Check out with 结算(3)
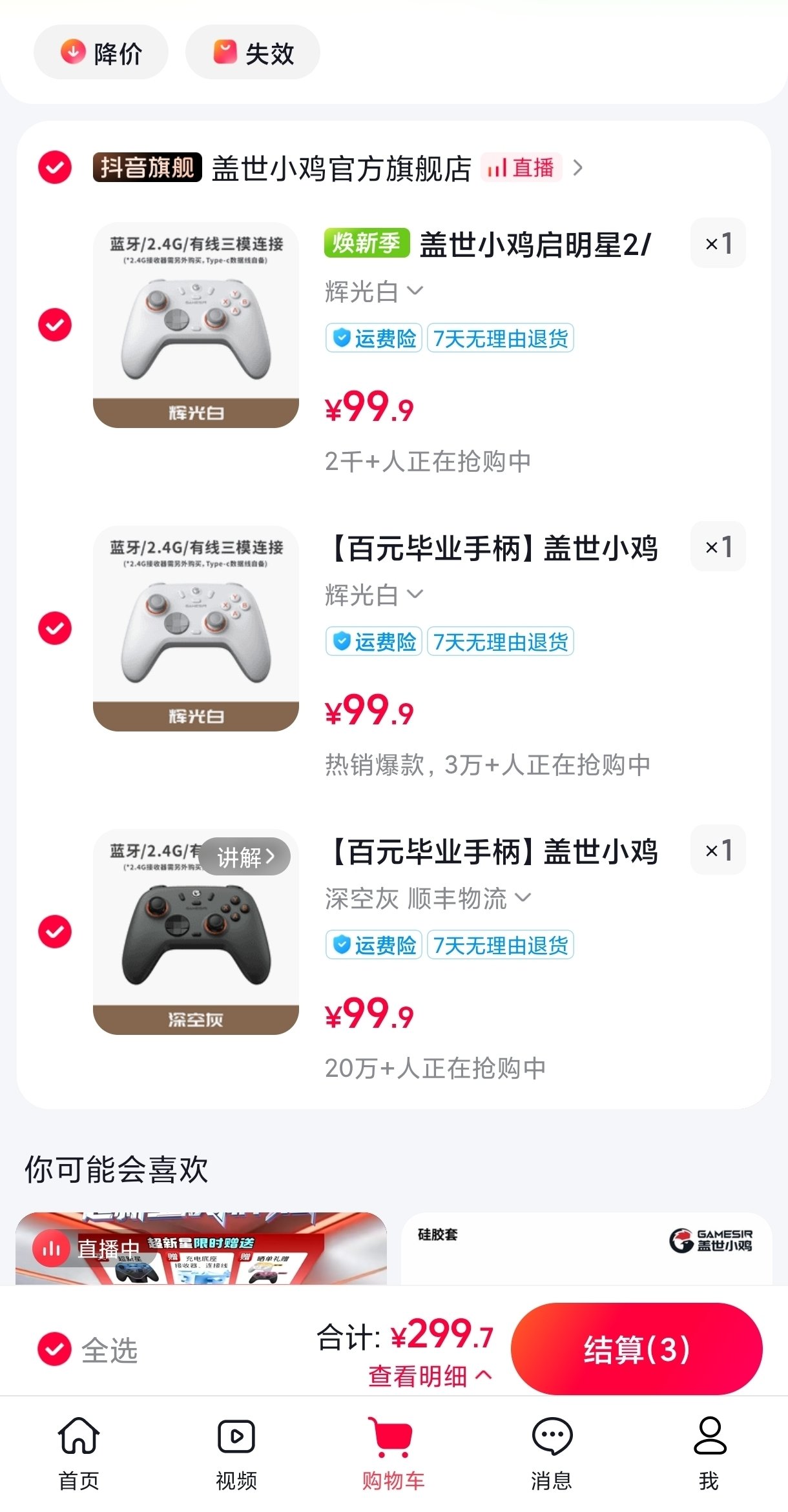 click(x=636, y=1349)
